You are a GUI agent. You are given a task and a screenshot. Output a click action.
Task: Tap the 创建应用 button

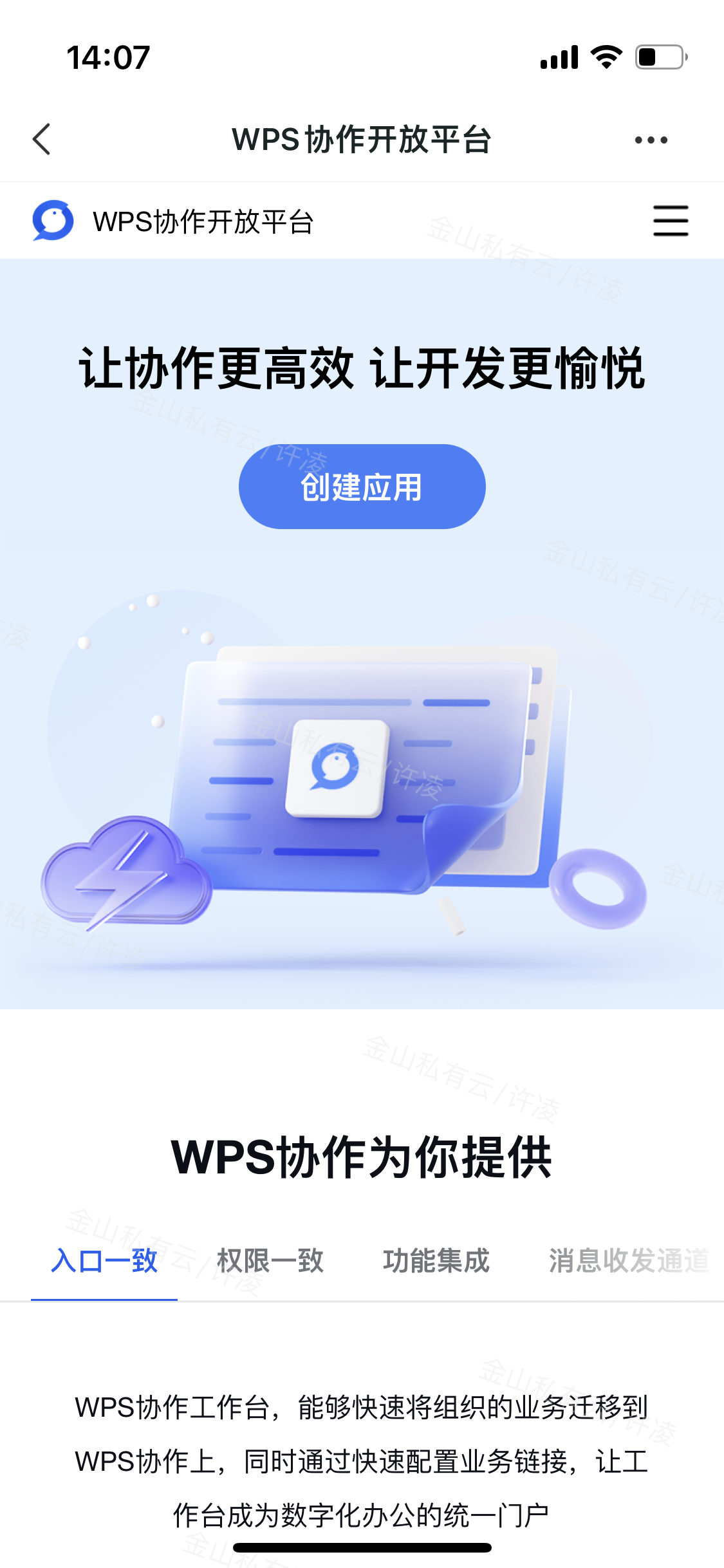tap(362, 487)
